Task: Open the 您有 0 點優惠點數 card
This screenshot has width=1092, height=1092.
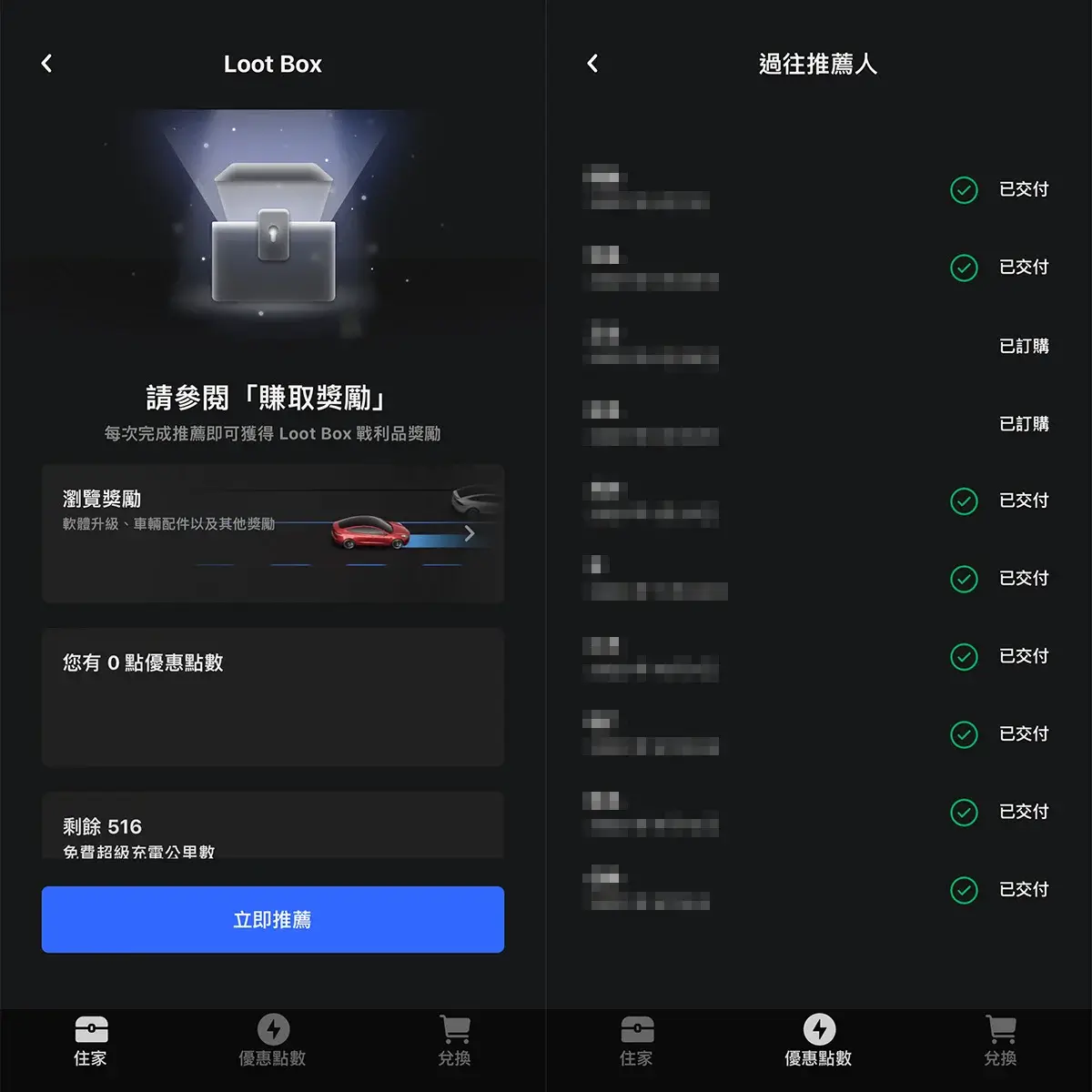Action: click(273, 696)
